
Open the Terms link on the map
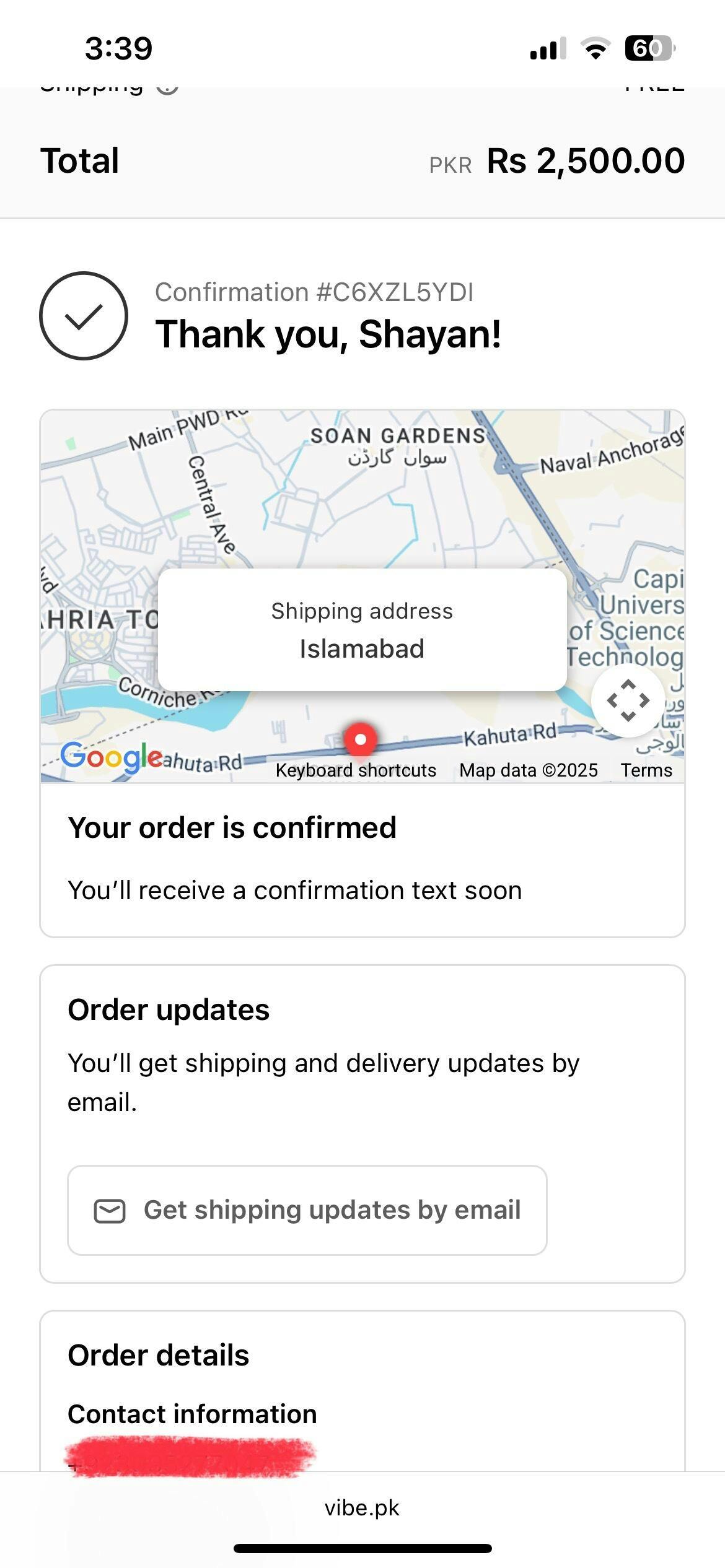(646, 770)
